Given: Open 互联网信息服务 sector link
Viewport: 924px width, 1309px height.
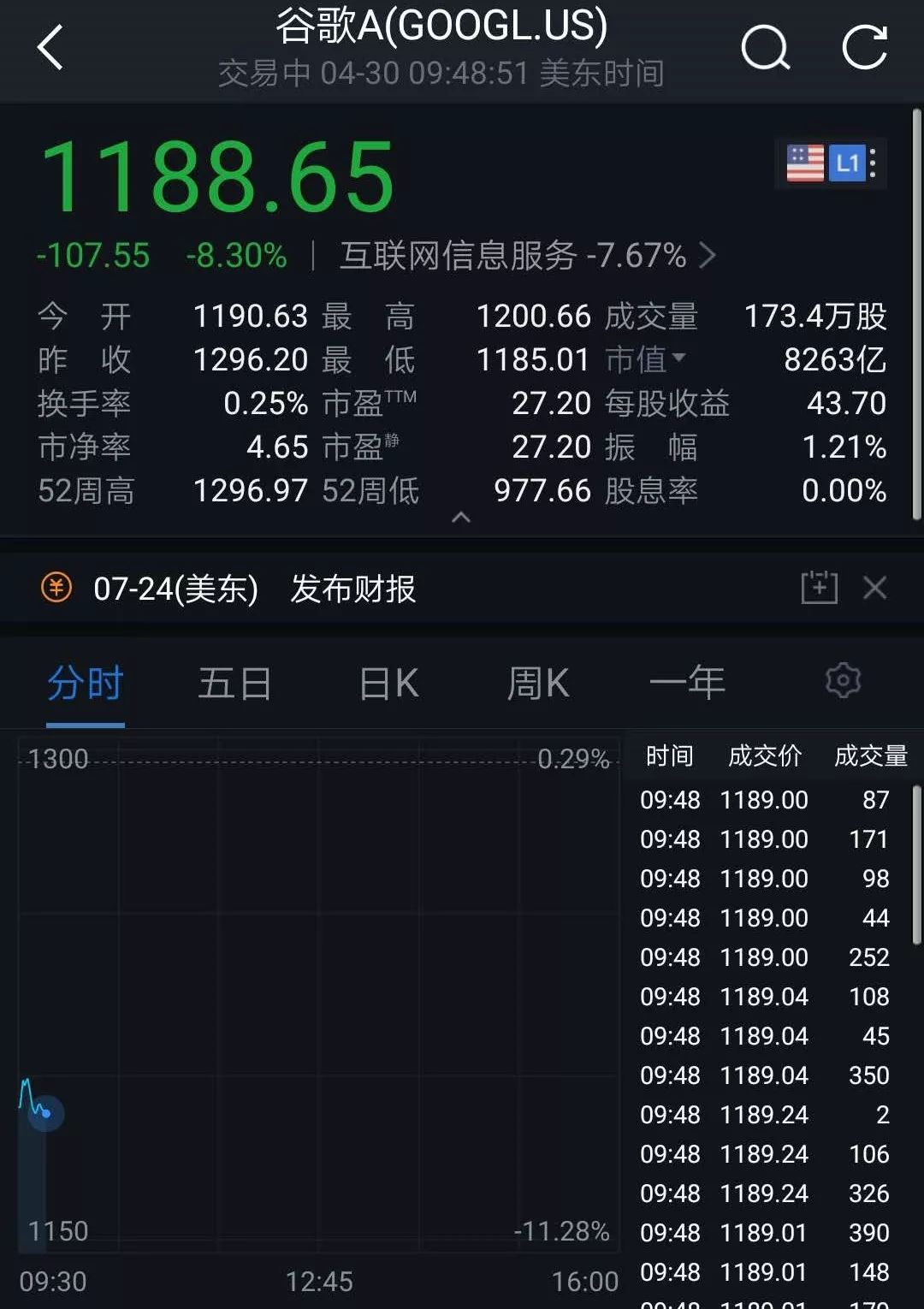Looking at the screenshot, I should [x=527, y=255].
